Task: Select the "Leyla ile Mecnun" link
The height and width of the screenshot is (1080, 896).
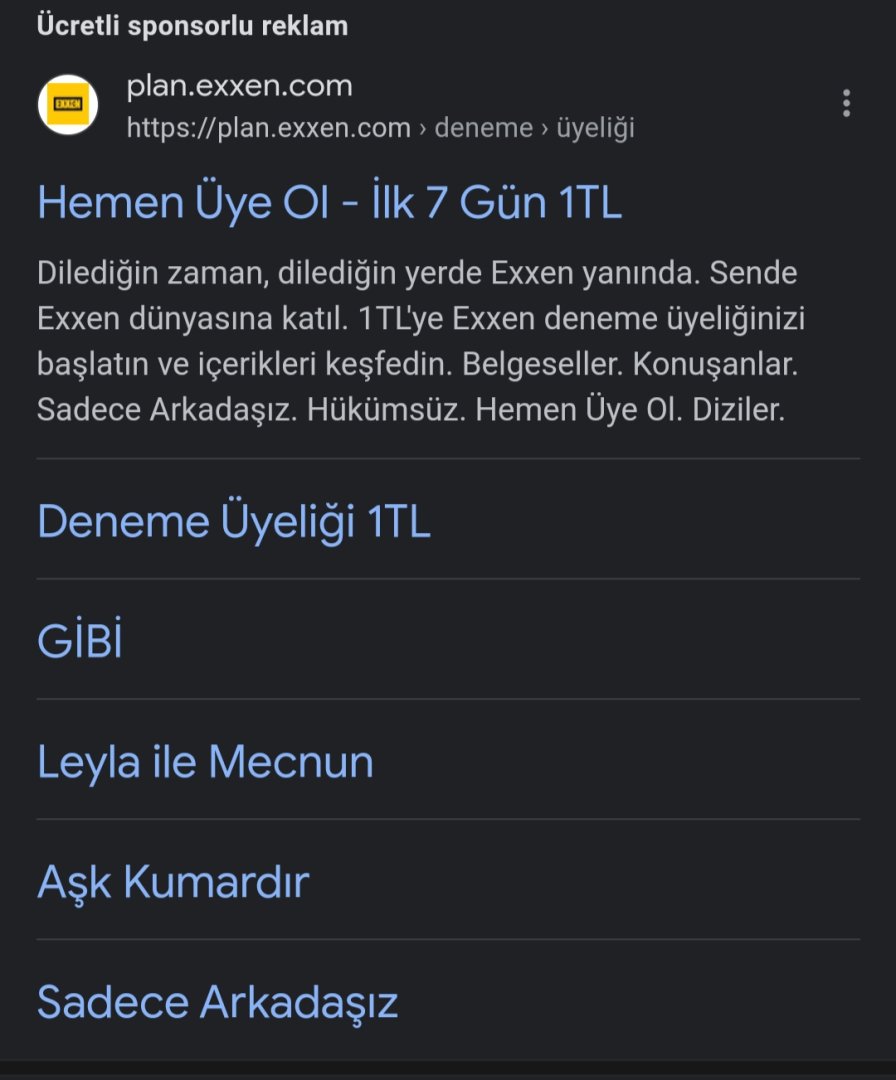Action: (x=205, y=762)
